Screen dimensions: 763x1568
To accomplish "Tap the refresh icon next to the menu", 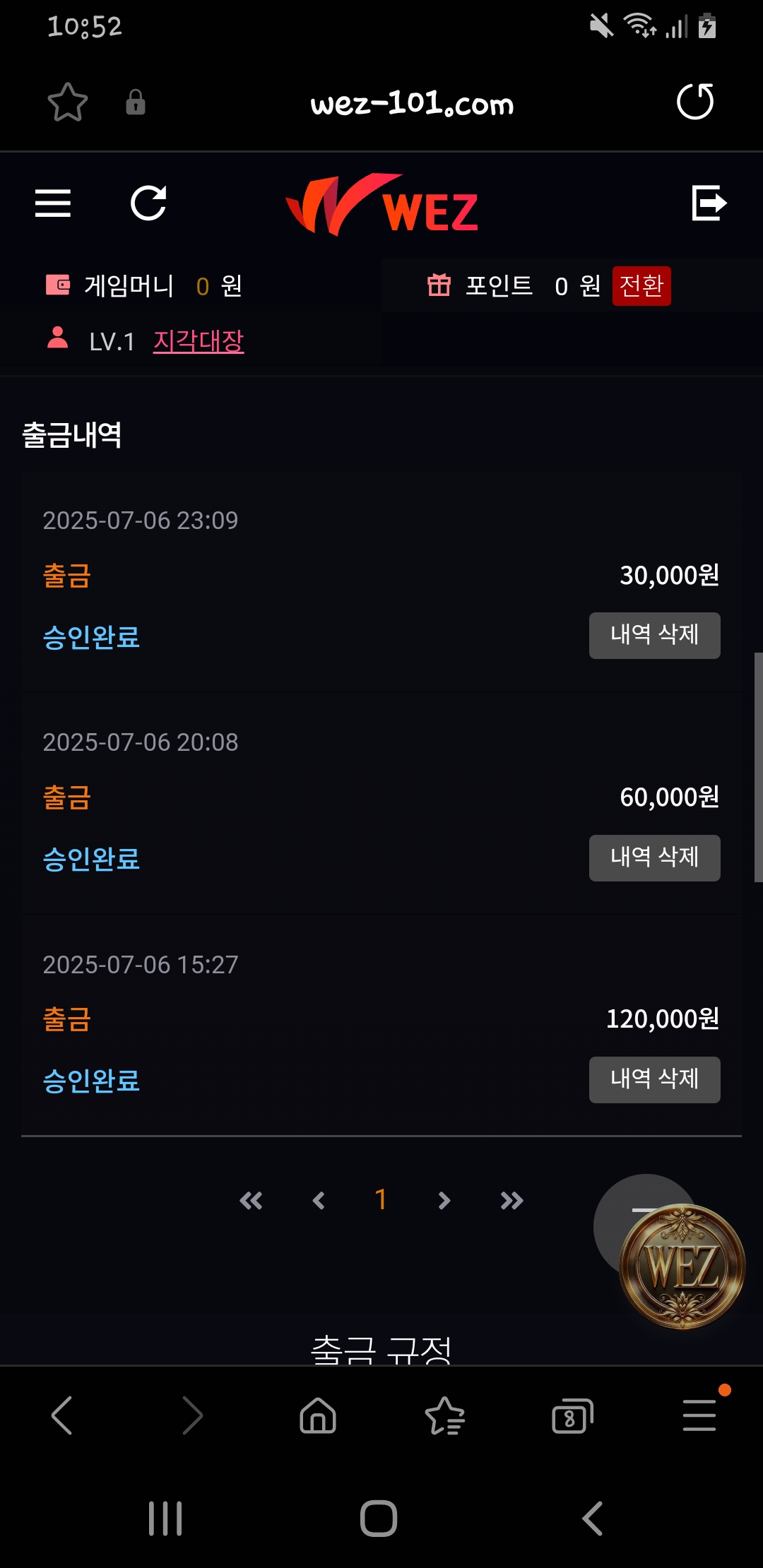I will (148, 203).
